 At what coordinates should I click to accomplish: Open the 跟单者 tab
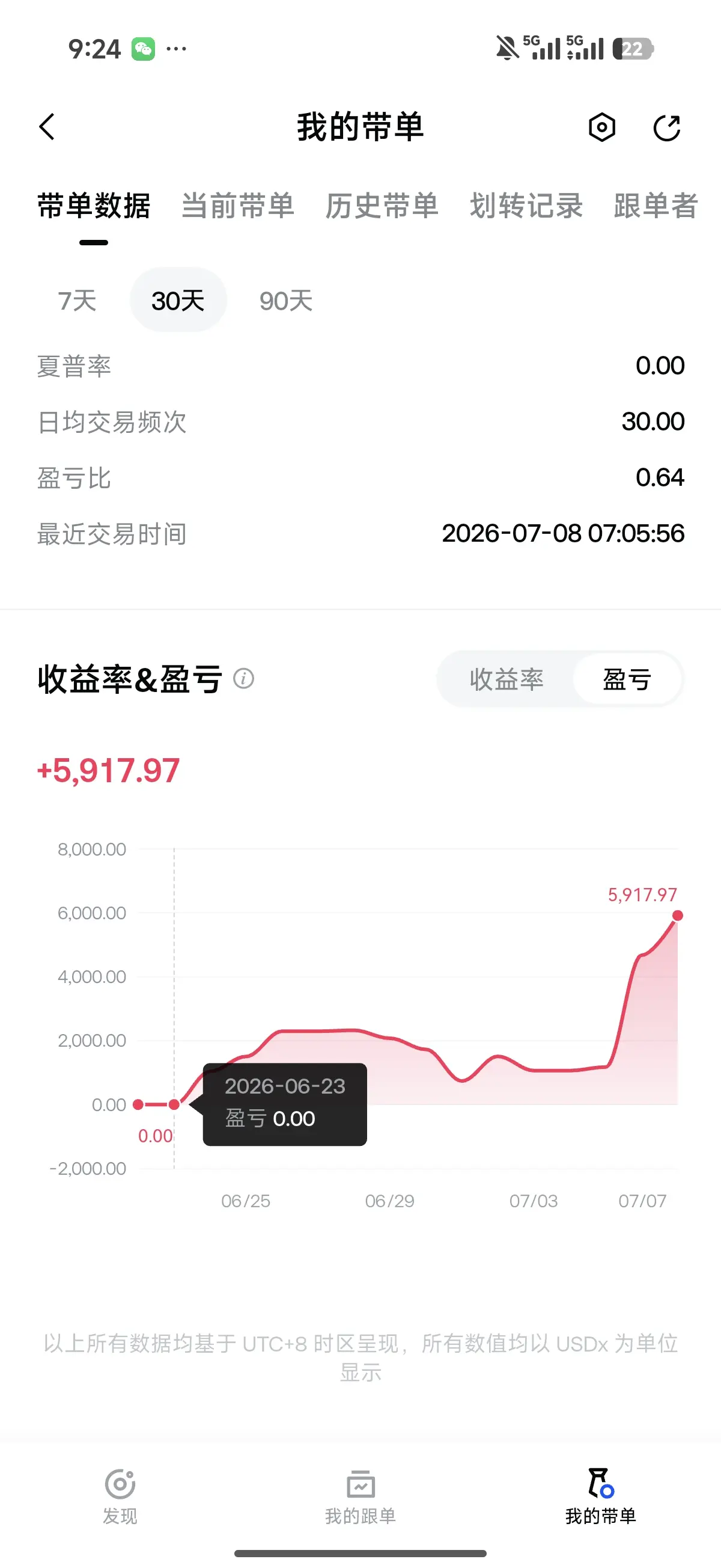coord(656,206)
